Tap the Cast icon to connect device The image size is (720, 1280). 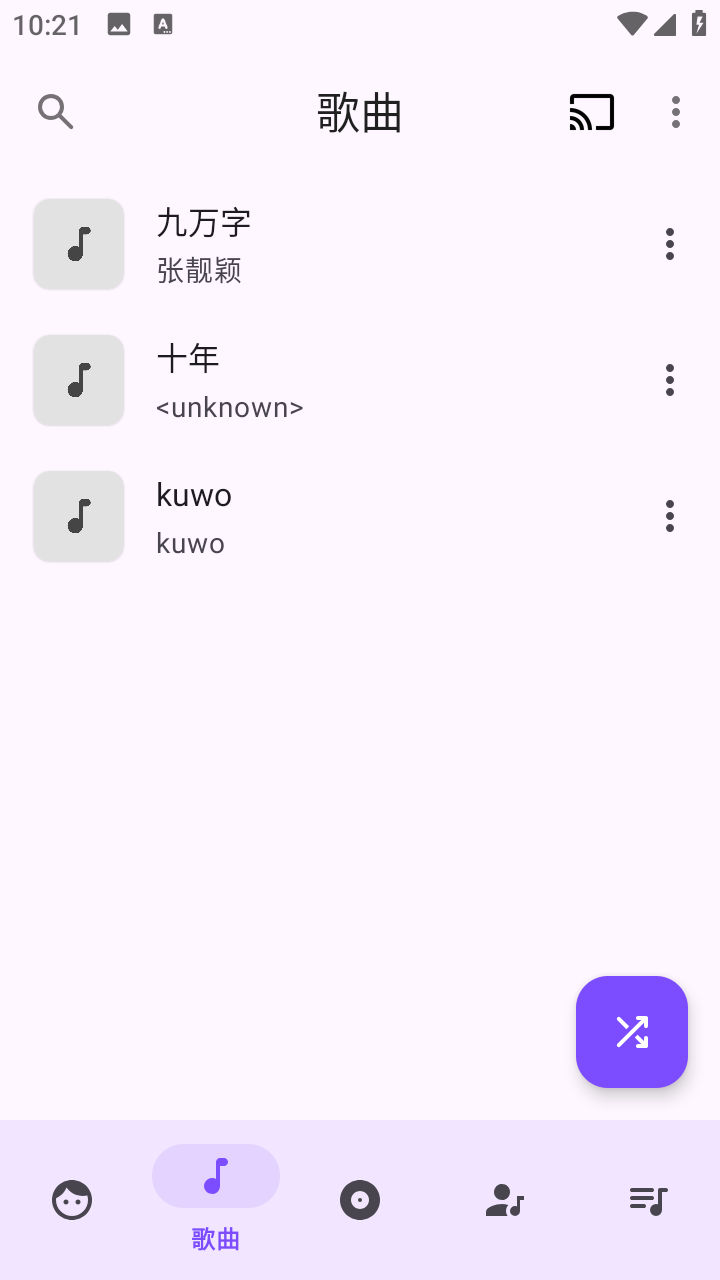tap(591, 112)
